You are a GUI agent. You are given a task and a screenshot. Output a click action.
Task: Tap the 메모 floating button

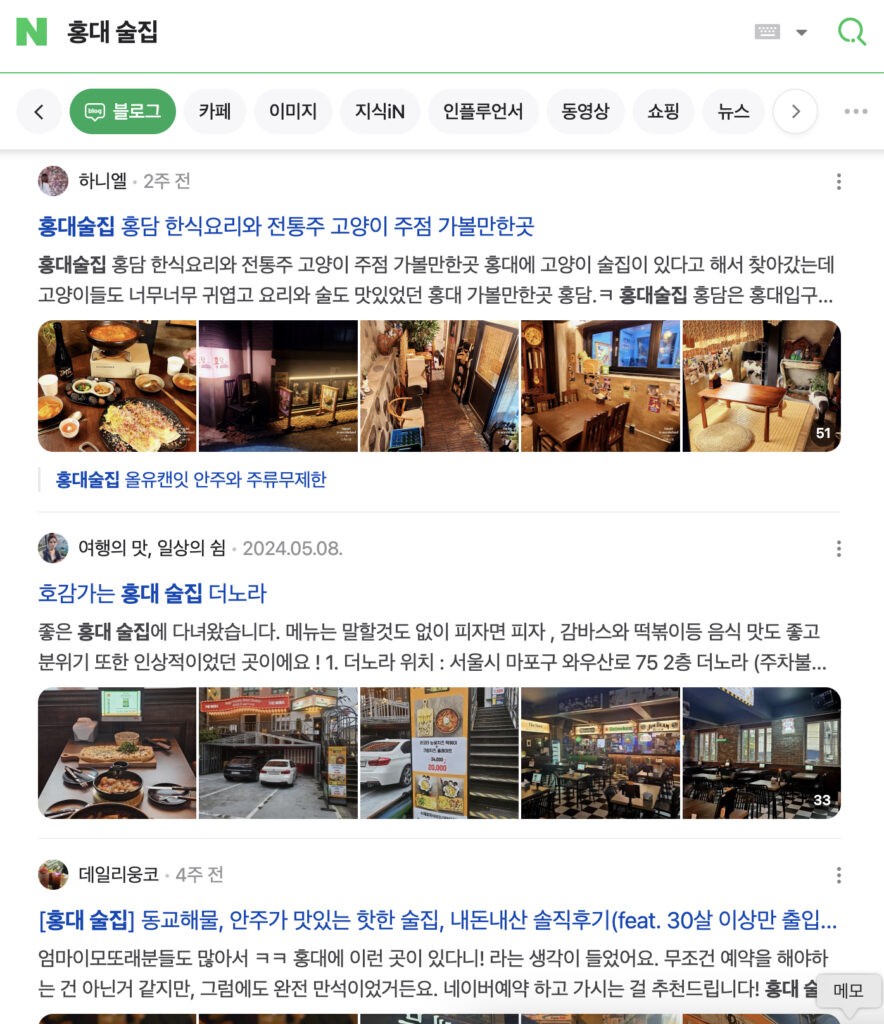click(848, 991)
